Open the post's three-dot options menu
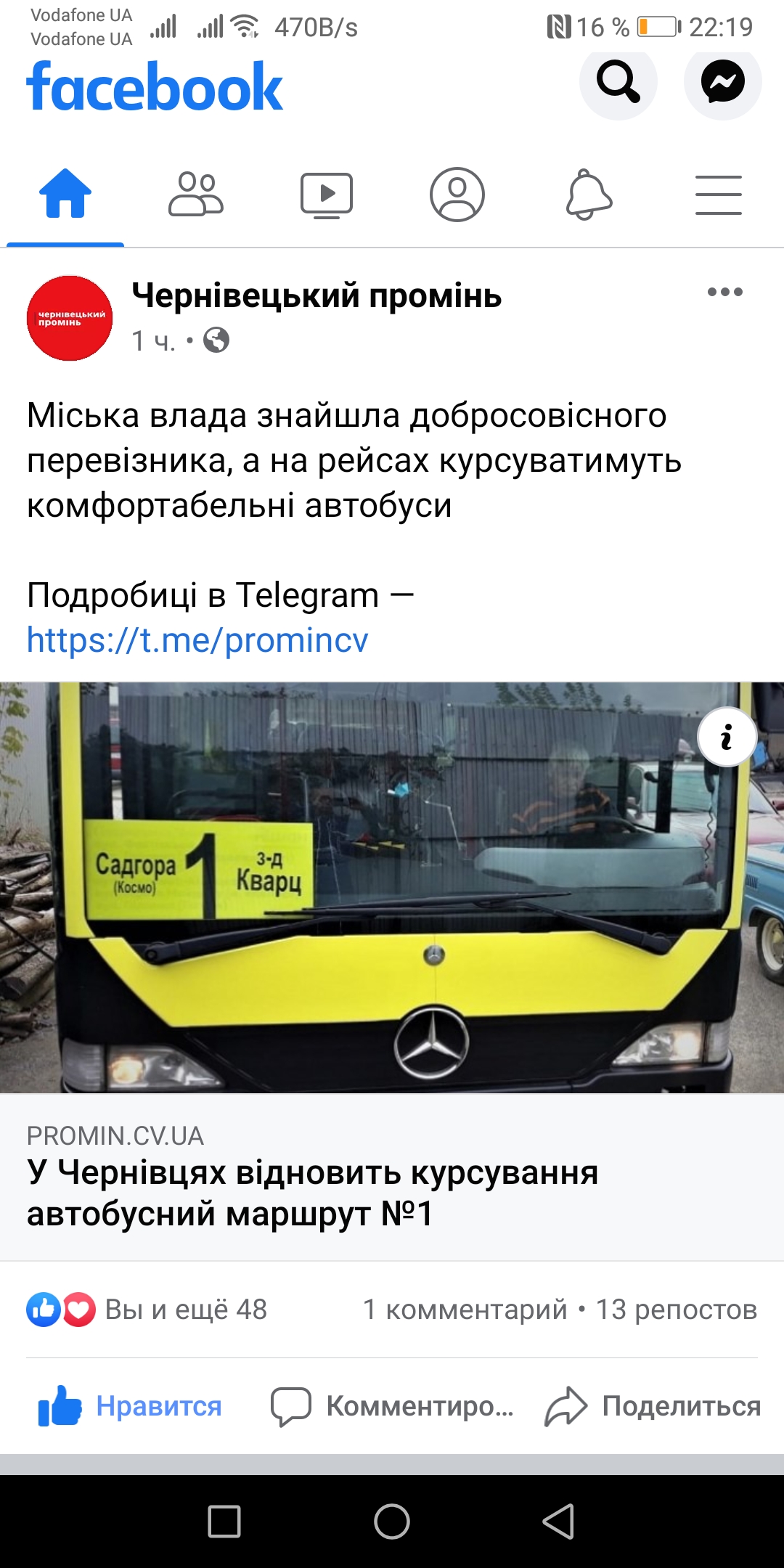This screenshot has width=784, height=1568. tap(724, 292)
